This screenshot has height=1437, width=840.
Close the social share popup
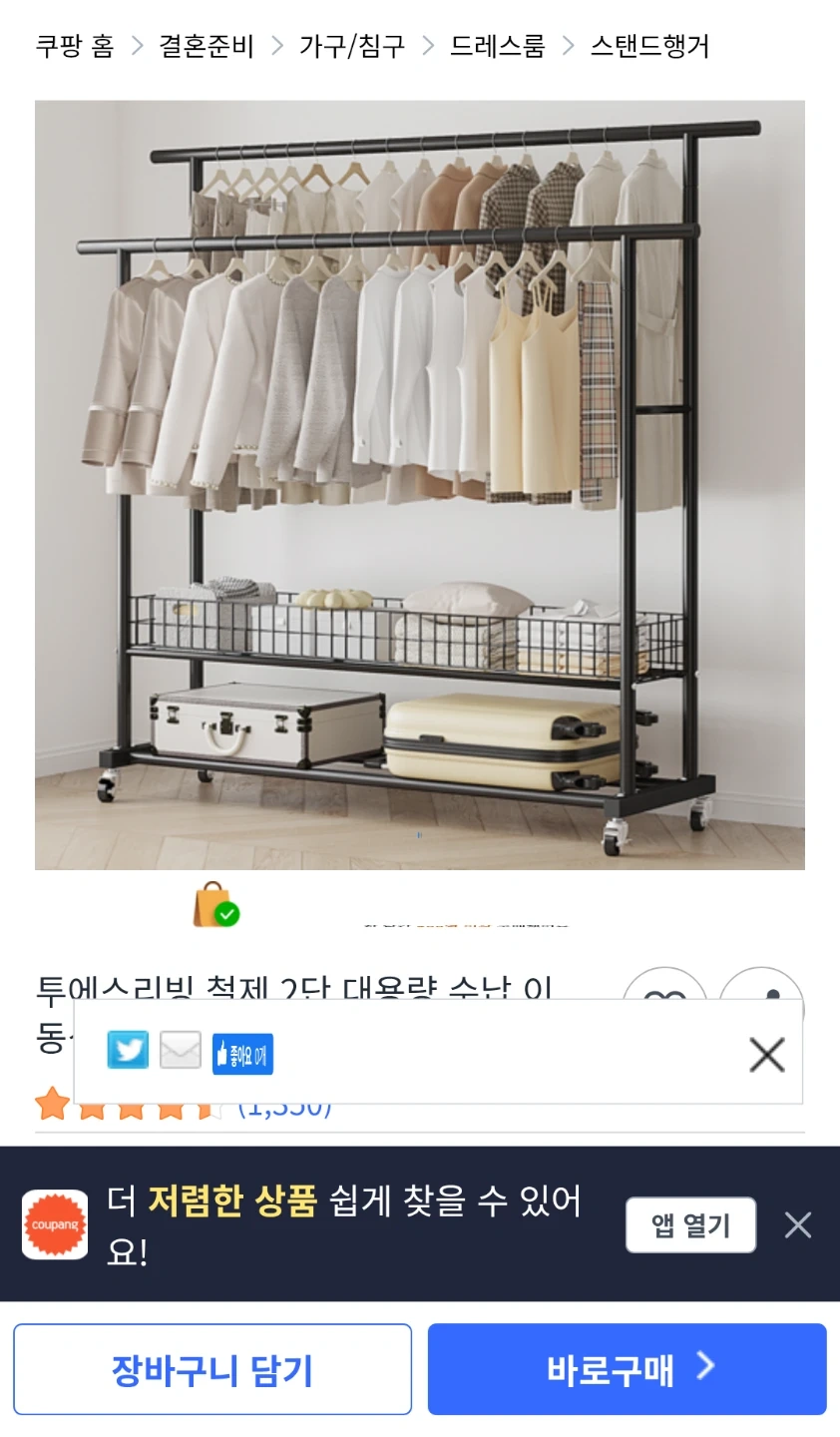pyautogui.click(x=766, y=1054)
